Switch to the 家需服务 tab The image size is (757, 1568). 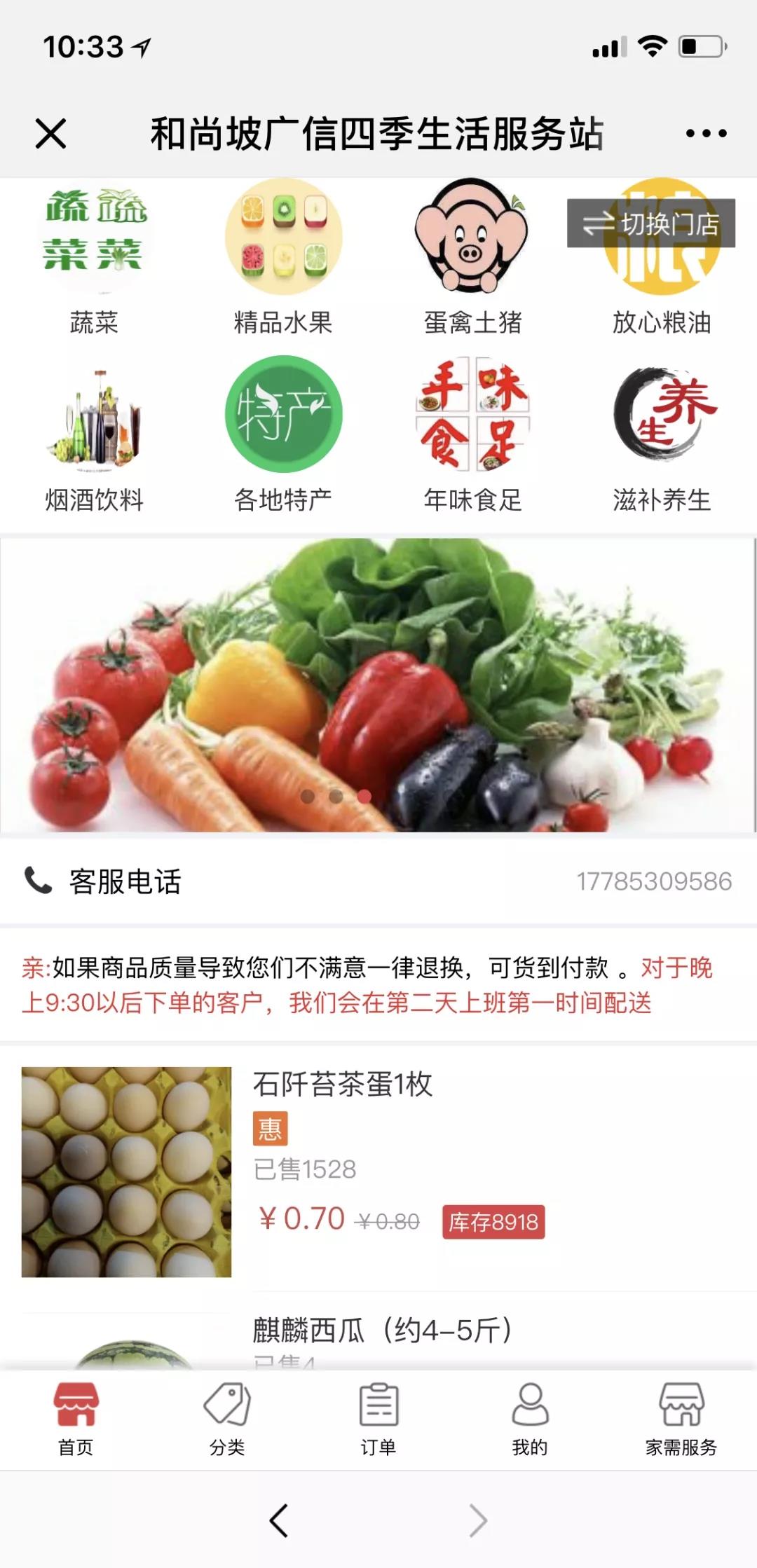(681, 1419)
